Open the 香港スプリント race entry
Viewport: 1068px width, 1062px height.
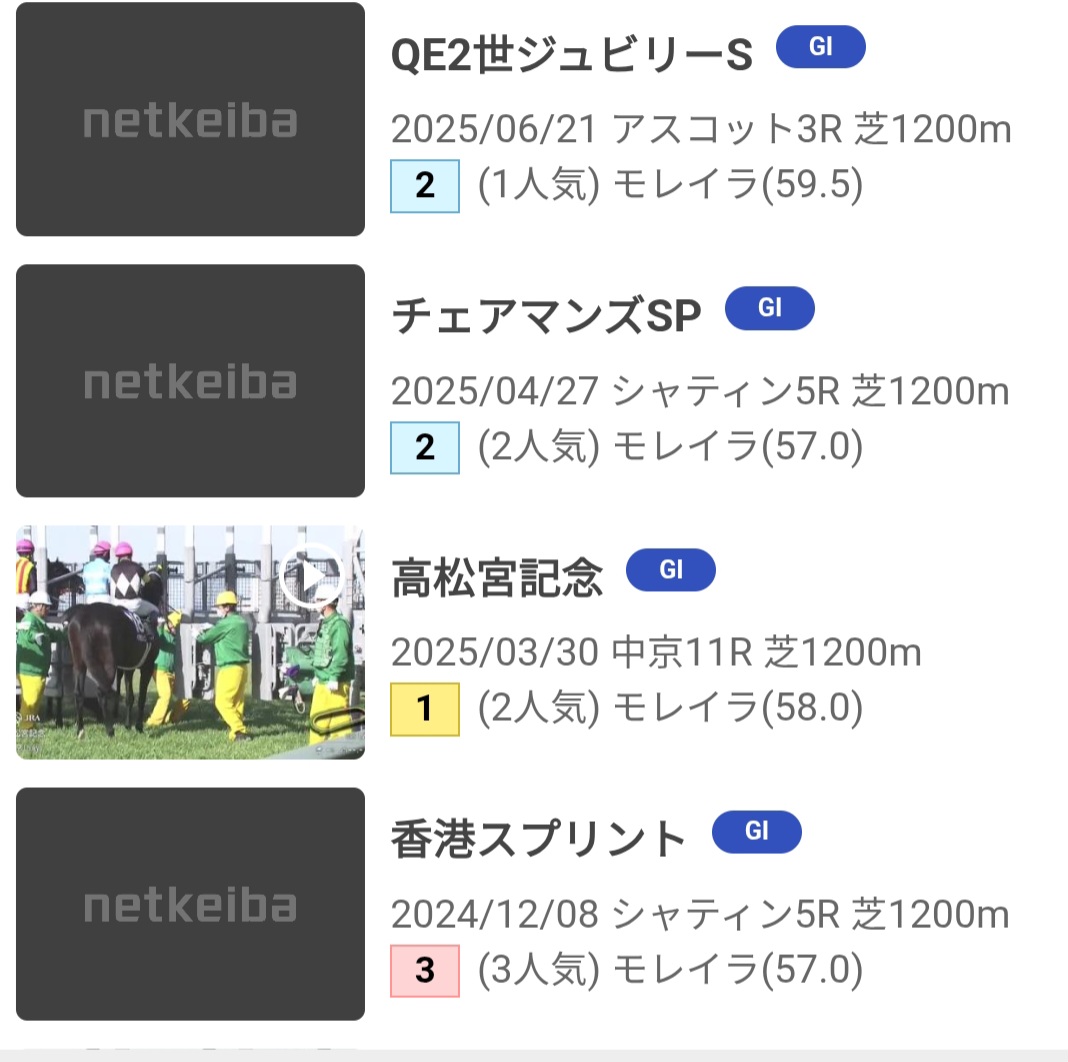pos(539,840)
